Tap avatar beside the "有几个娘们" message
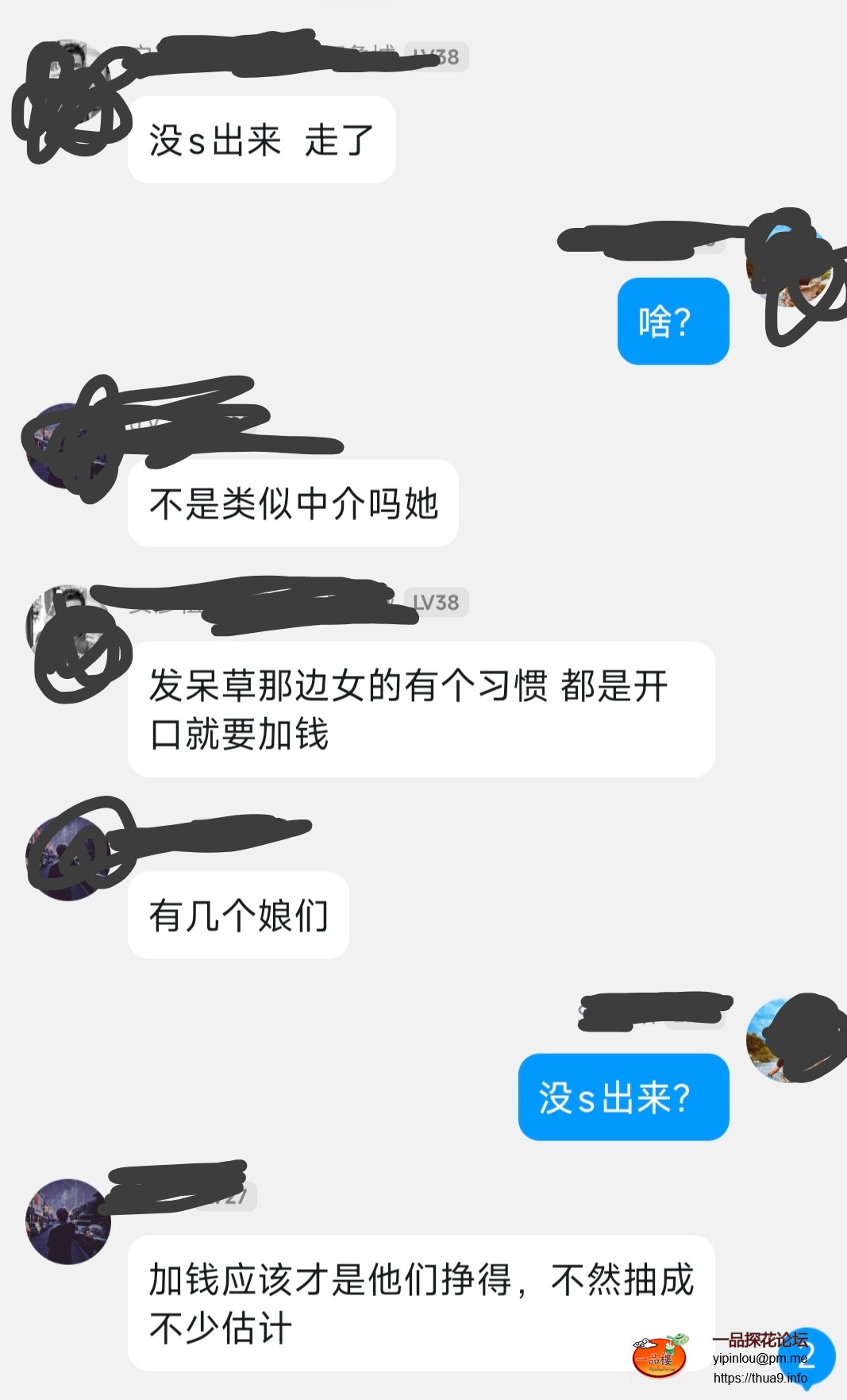Screen dimensions: 847x1400 click(67, 858)
